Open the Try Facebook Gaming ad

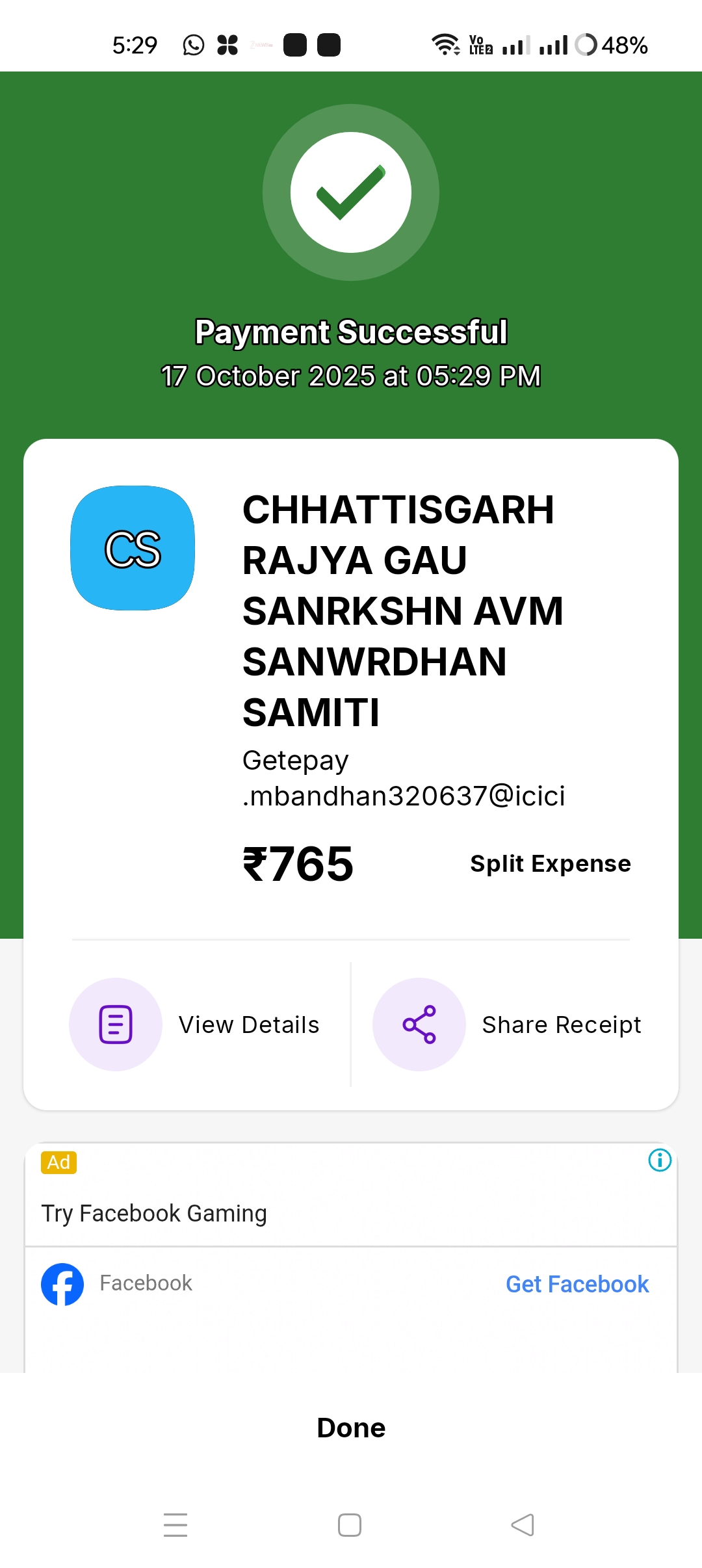coord(155,1213)
